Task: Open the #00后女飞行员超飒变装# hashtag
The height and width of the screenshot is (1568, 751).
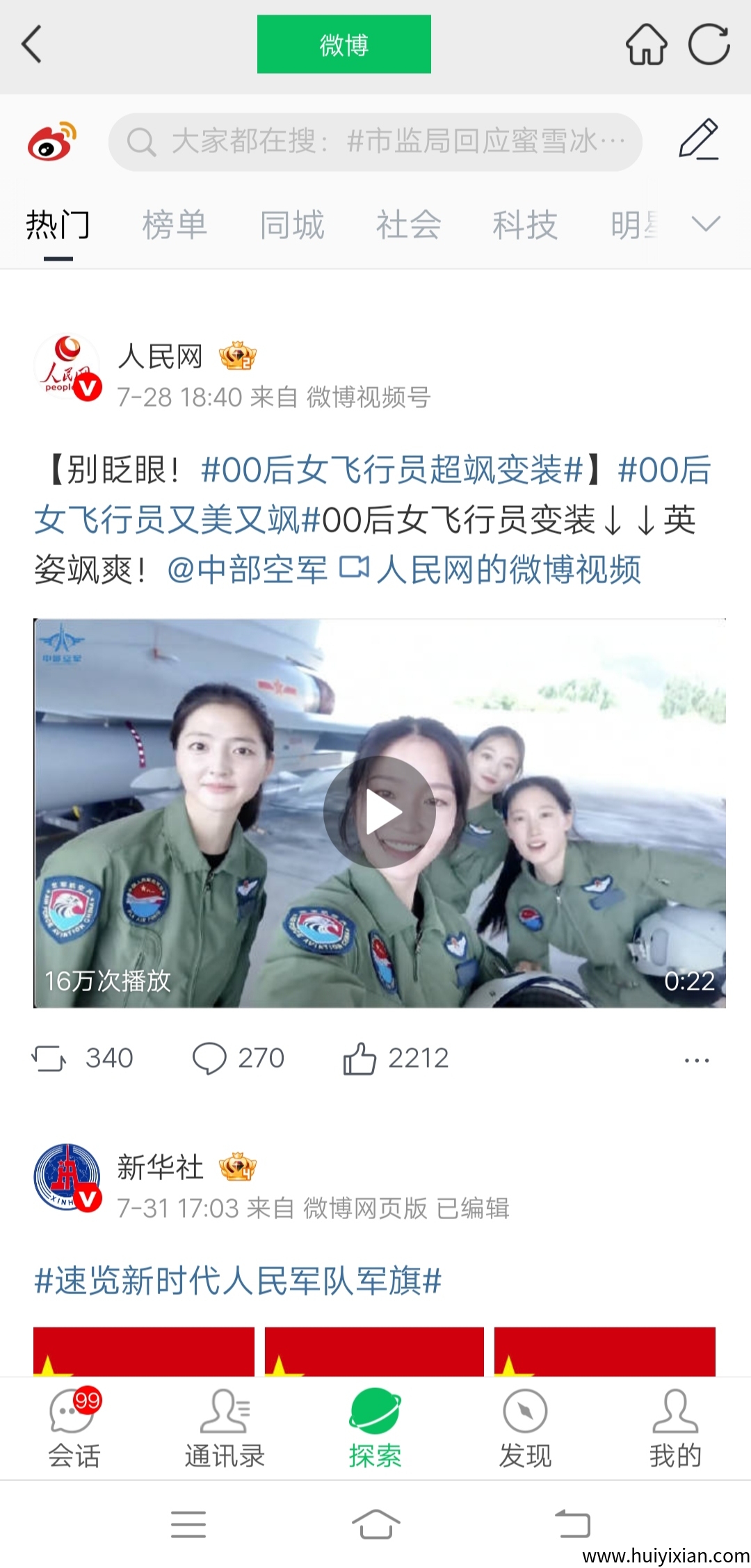Action: click(x=391, y=471)
